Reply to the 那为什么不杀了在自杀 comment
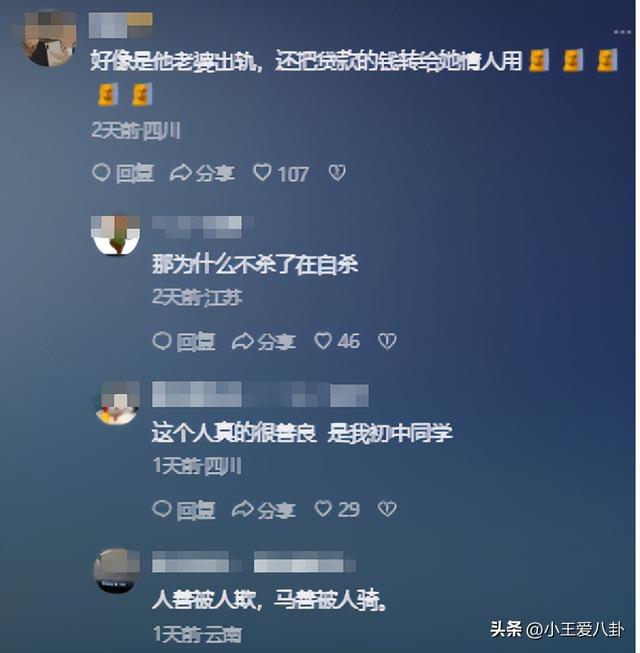The image size is (640, 653). click(x=183, y=341)
